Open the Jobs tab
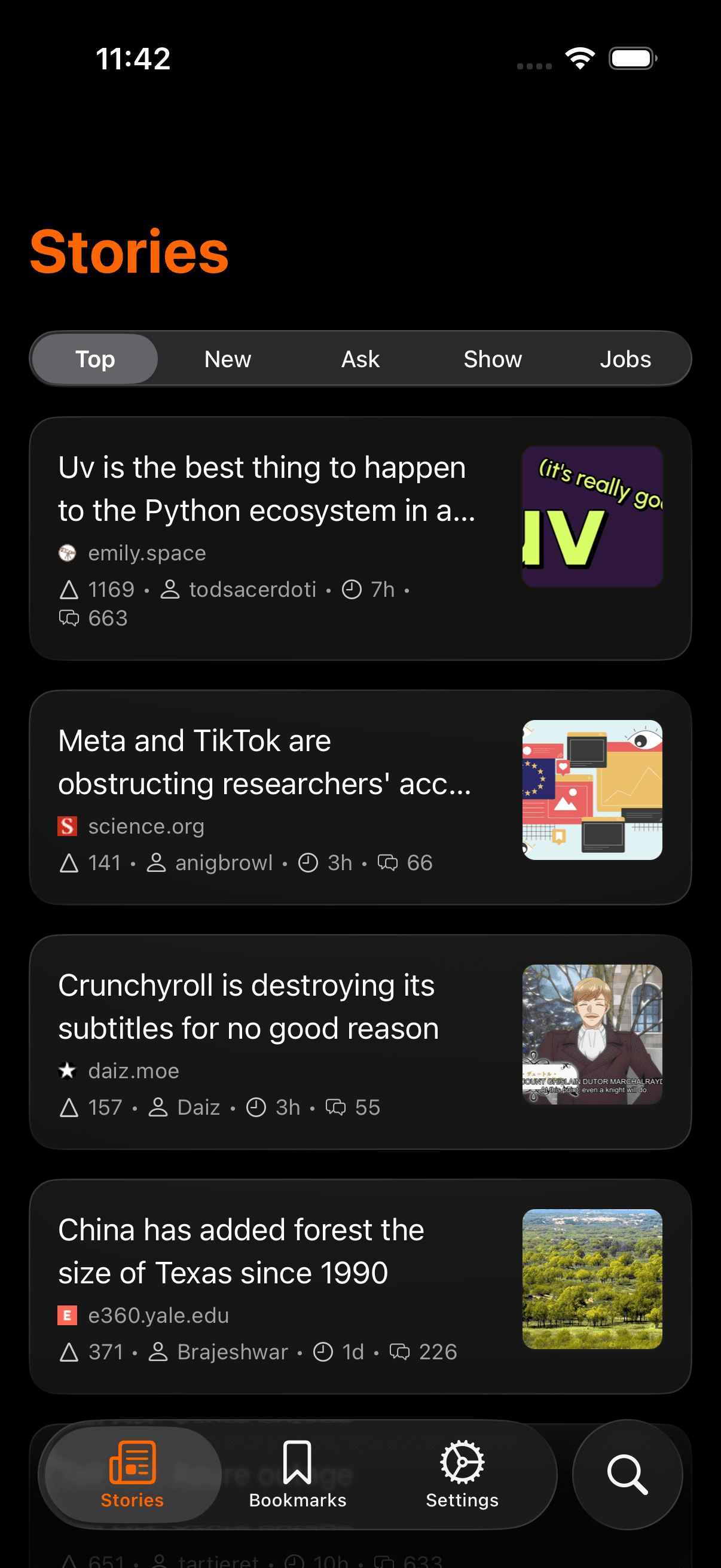The height and width of the screenshot is (1568, 721). (625, 359)
